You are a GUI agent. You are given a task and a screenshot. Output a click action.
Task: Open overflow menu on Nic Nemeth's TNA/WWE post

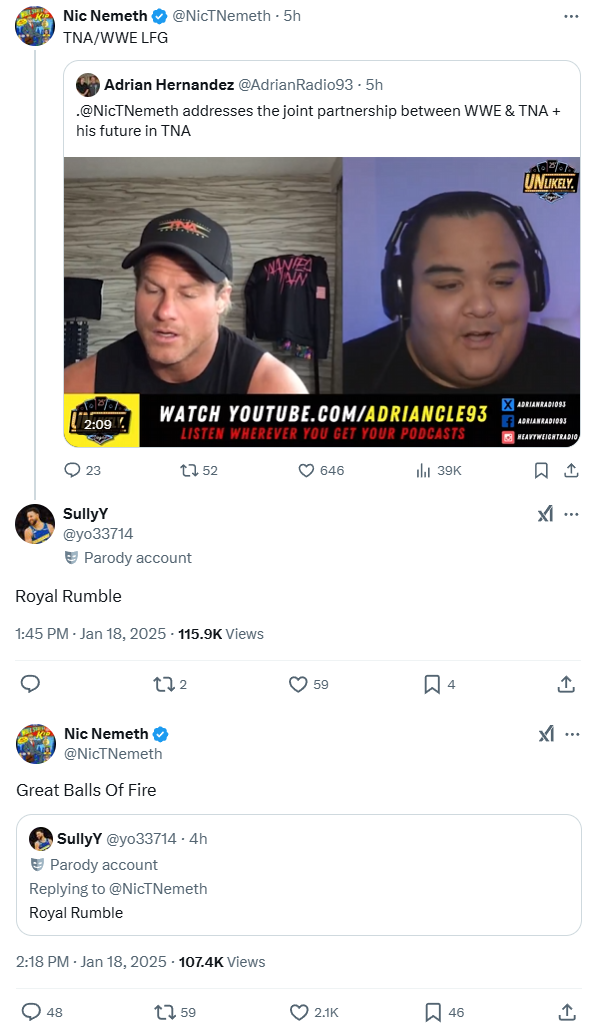[571, 16]
